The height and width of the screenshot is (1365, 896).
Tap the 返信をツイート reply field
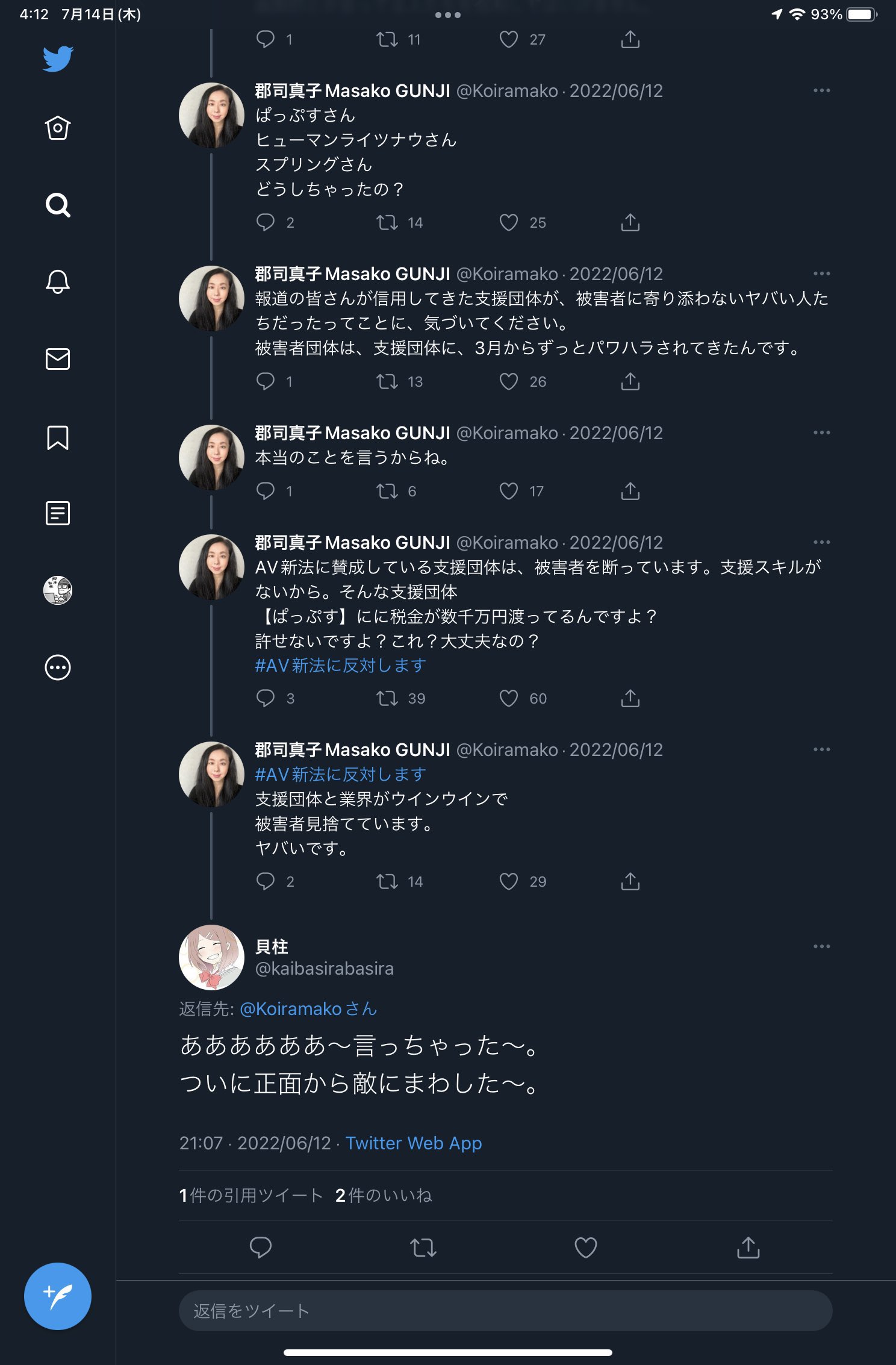click(505, 1311)
